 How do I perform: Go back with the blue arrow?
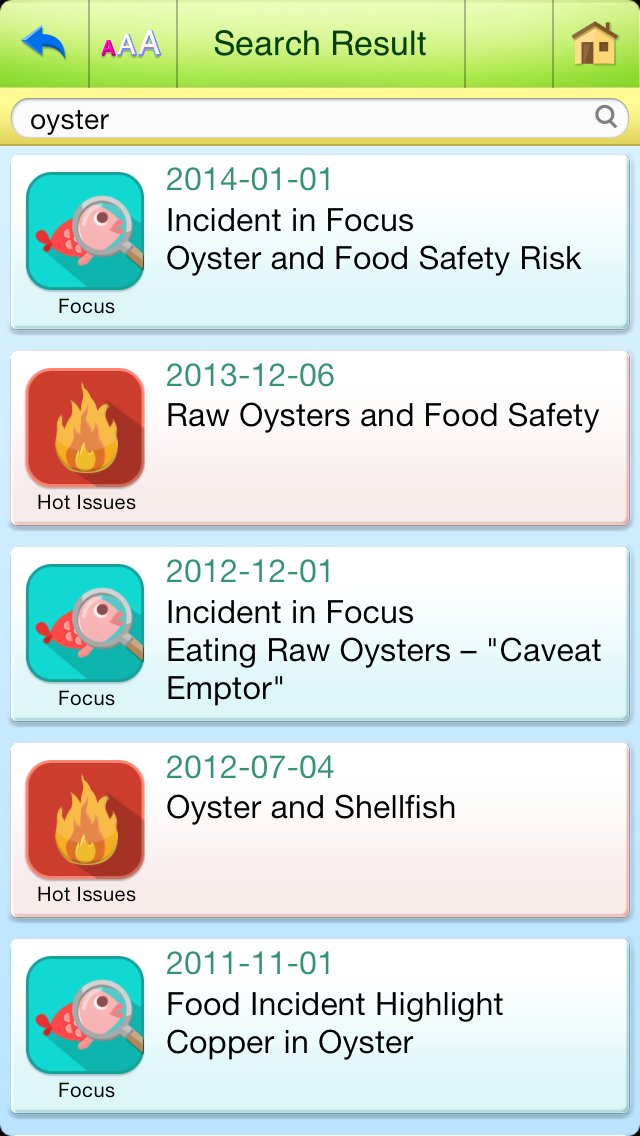pos(44,44)
